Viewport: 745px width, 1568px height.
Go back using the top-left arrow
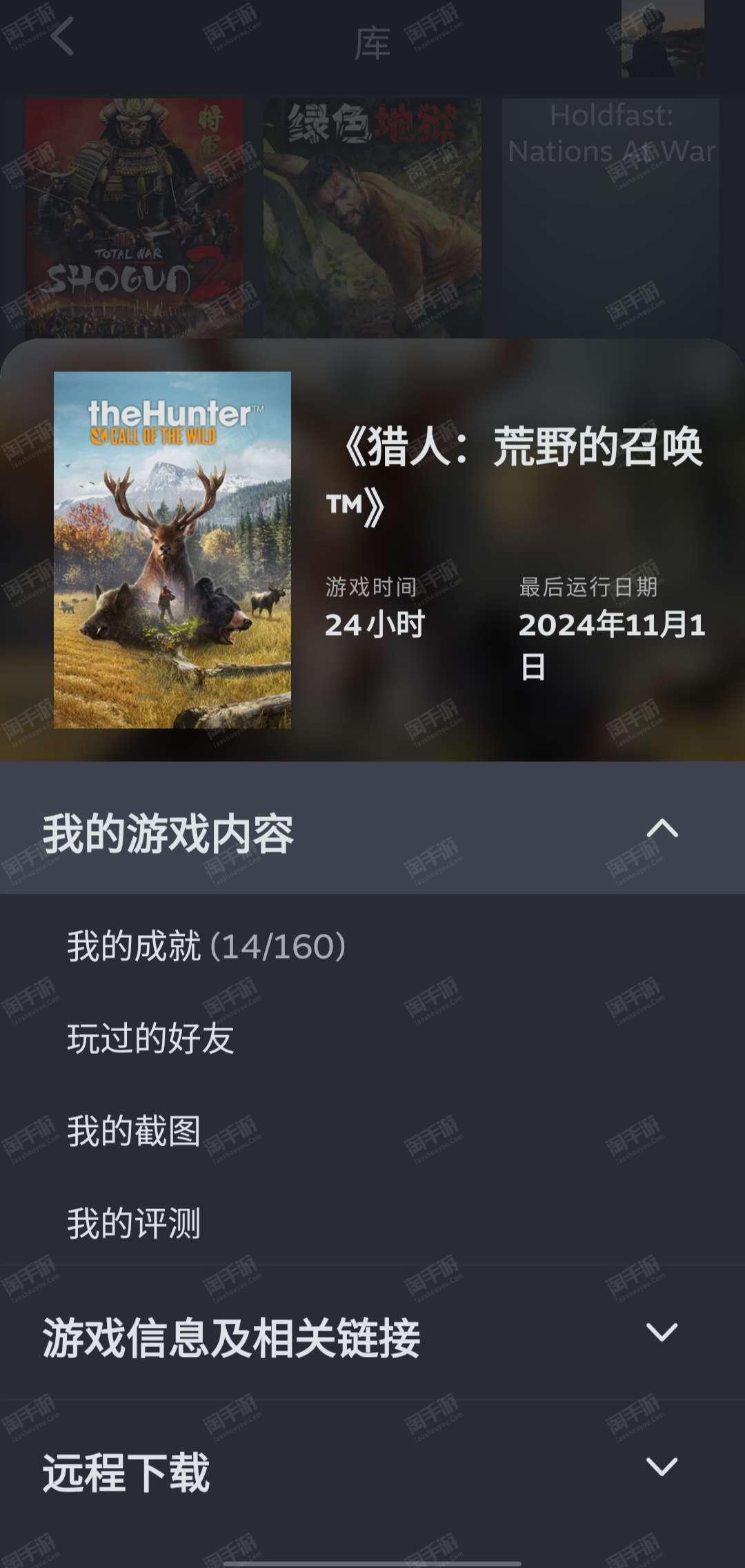[62, 38]
